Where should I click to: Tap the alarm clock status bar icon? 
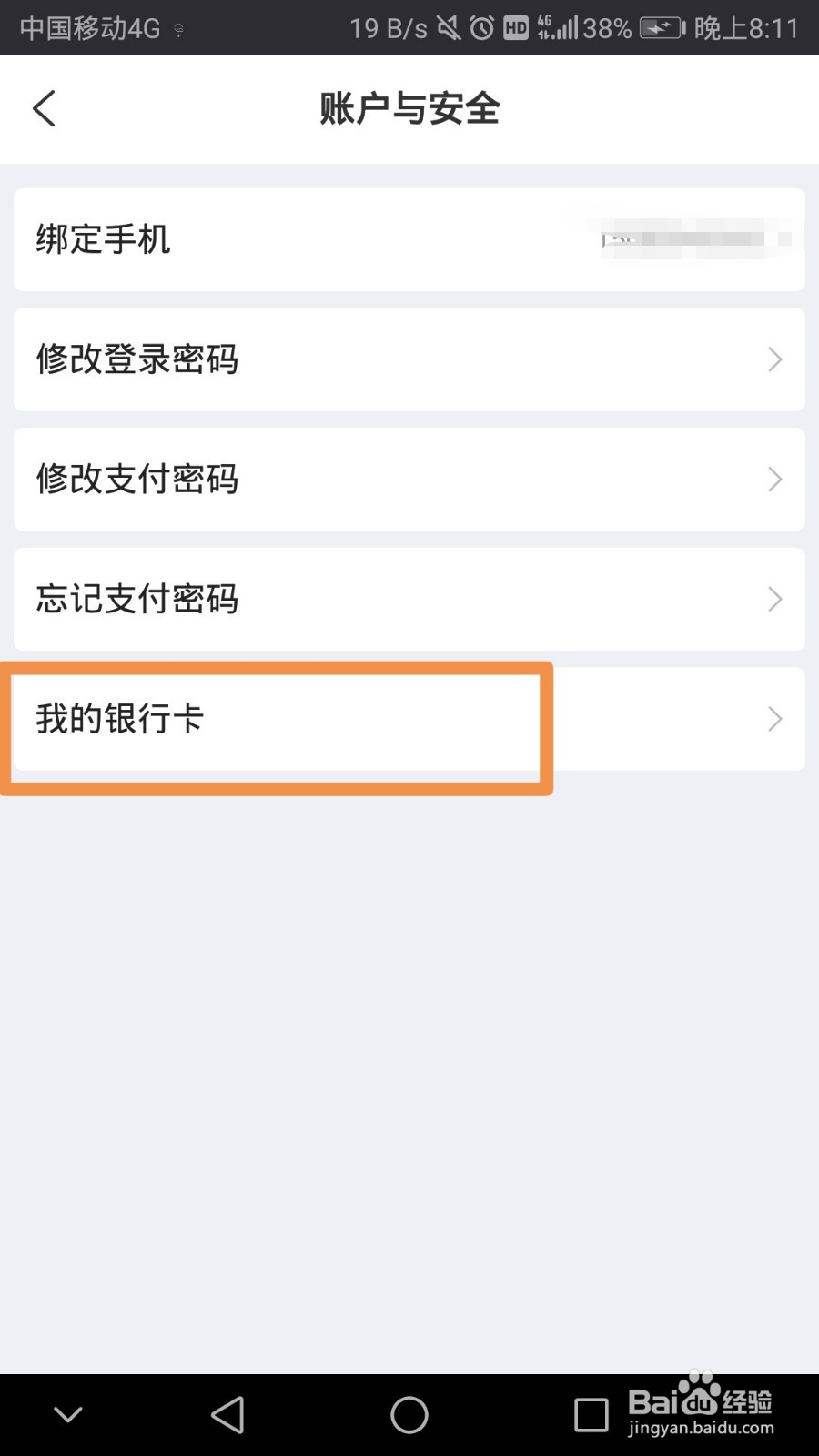click(x=480, y=27)
